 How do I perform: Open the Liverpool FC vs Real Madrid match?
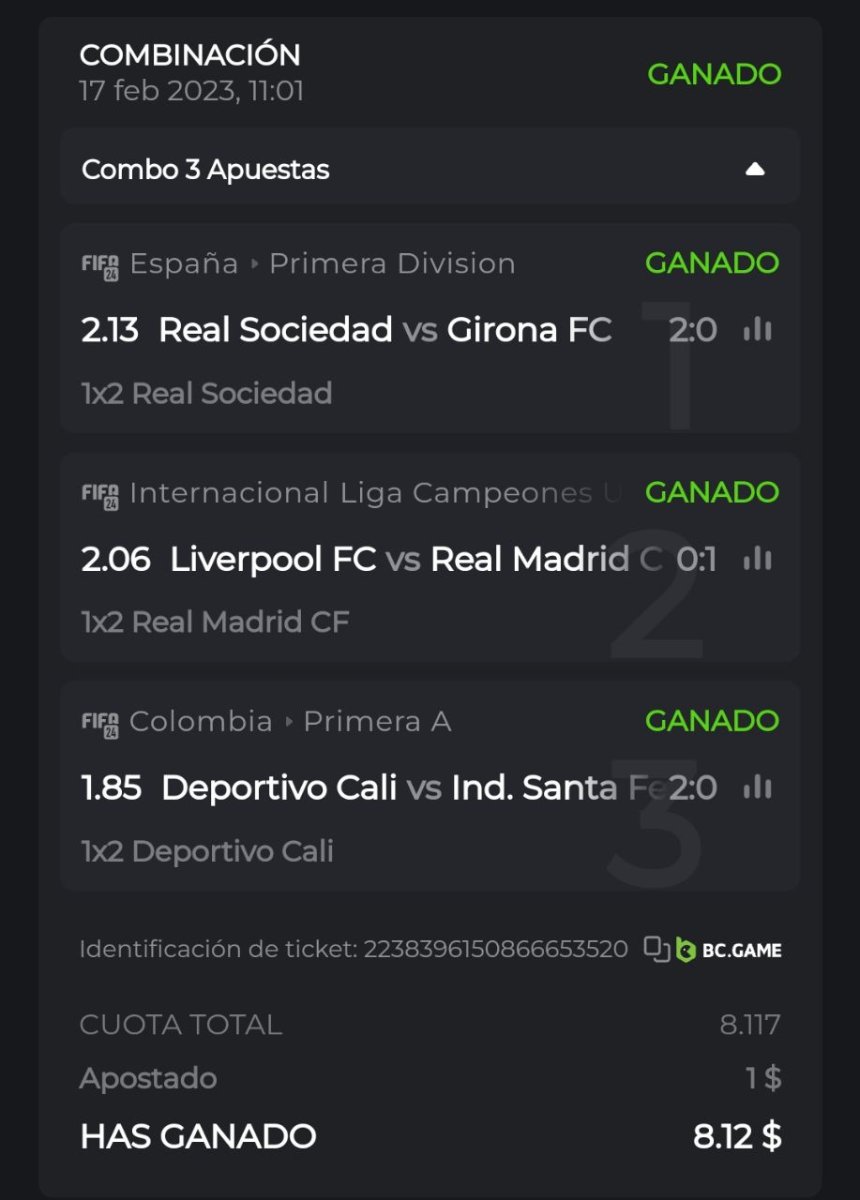pos(415,559)
